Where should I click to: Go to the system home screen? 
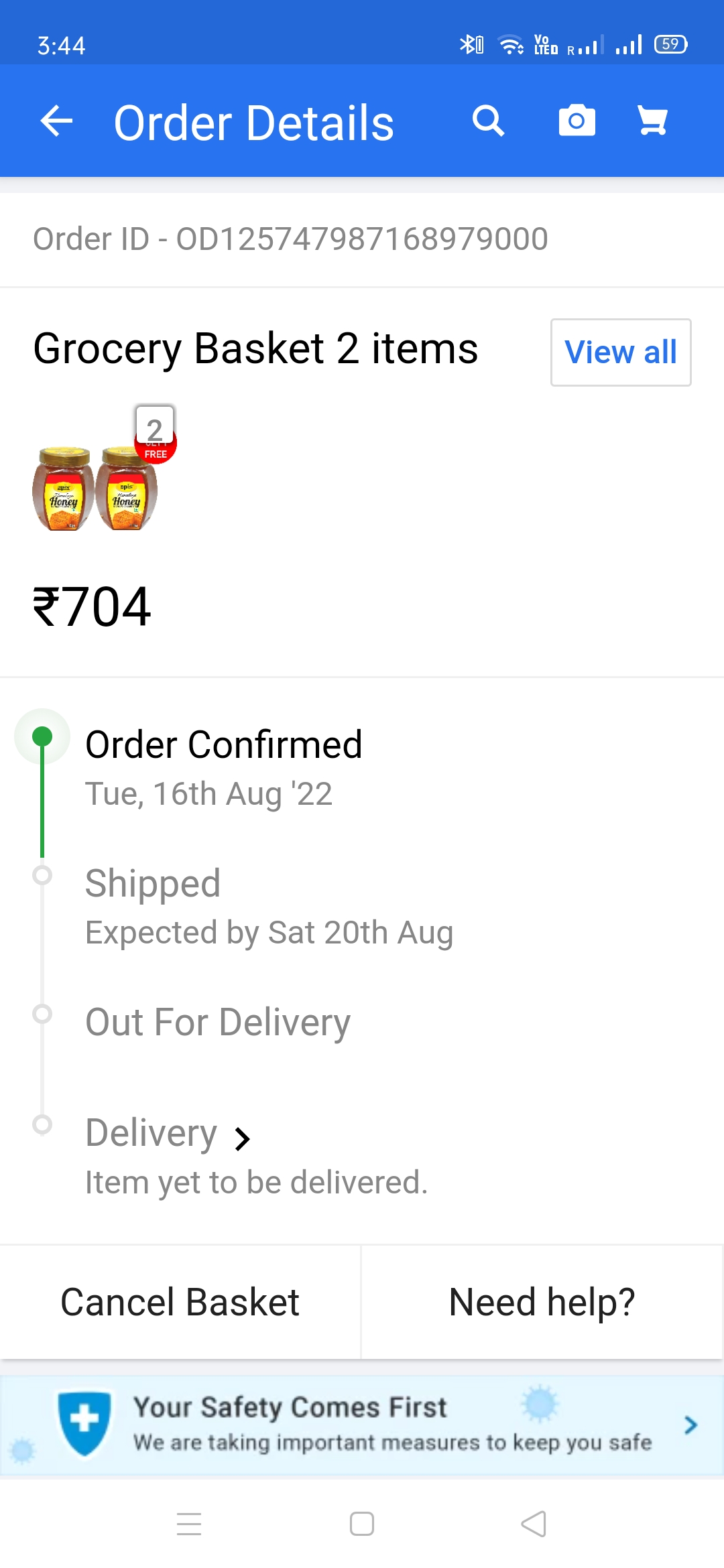(x=362, y=1524)
